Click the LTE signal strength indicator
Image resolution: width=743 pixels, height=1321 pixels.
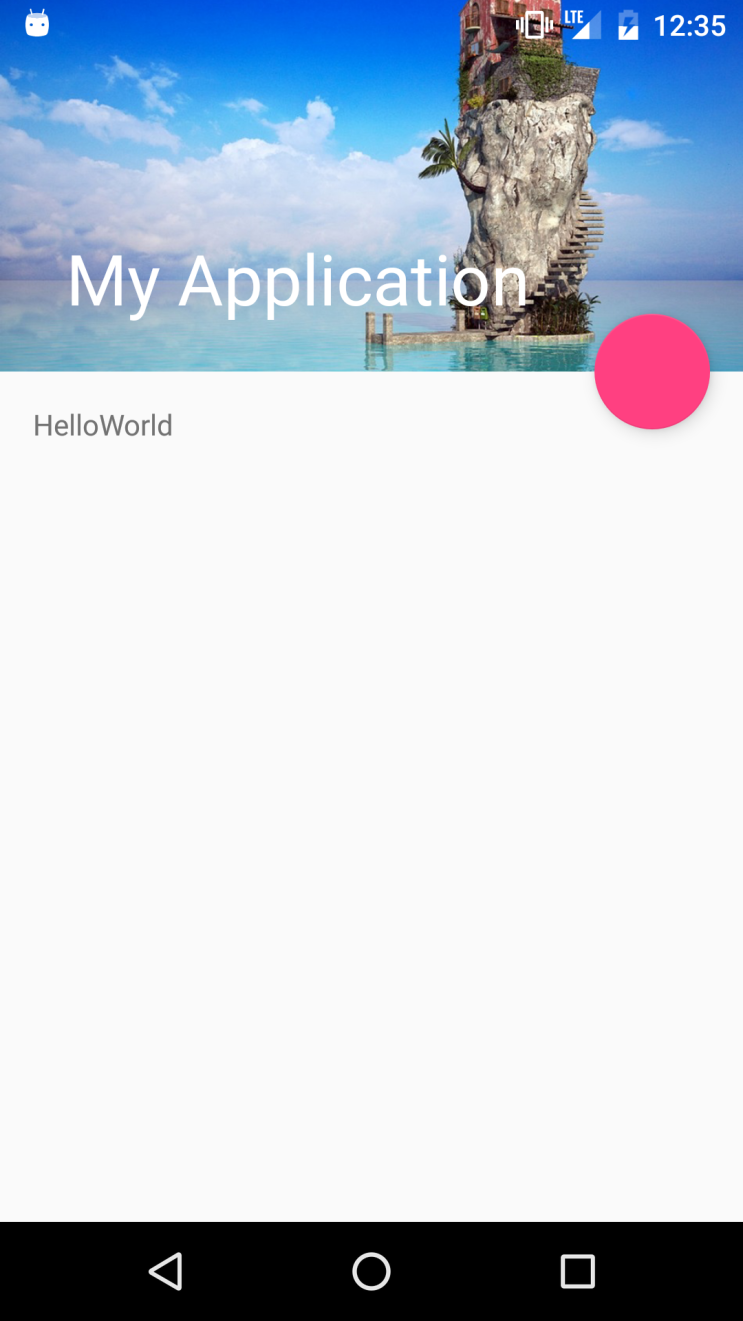(586, 25)
